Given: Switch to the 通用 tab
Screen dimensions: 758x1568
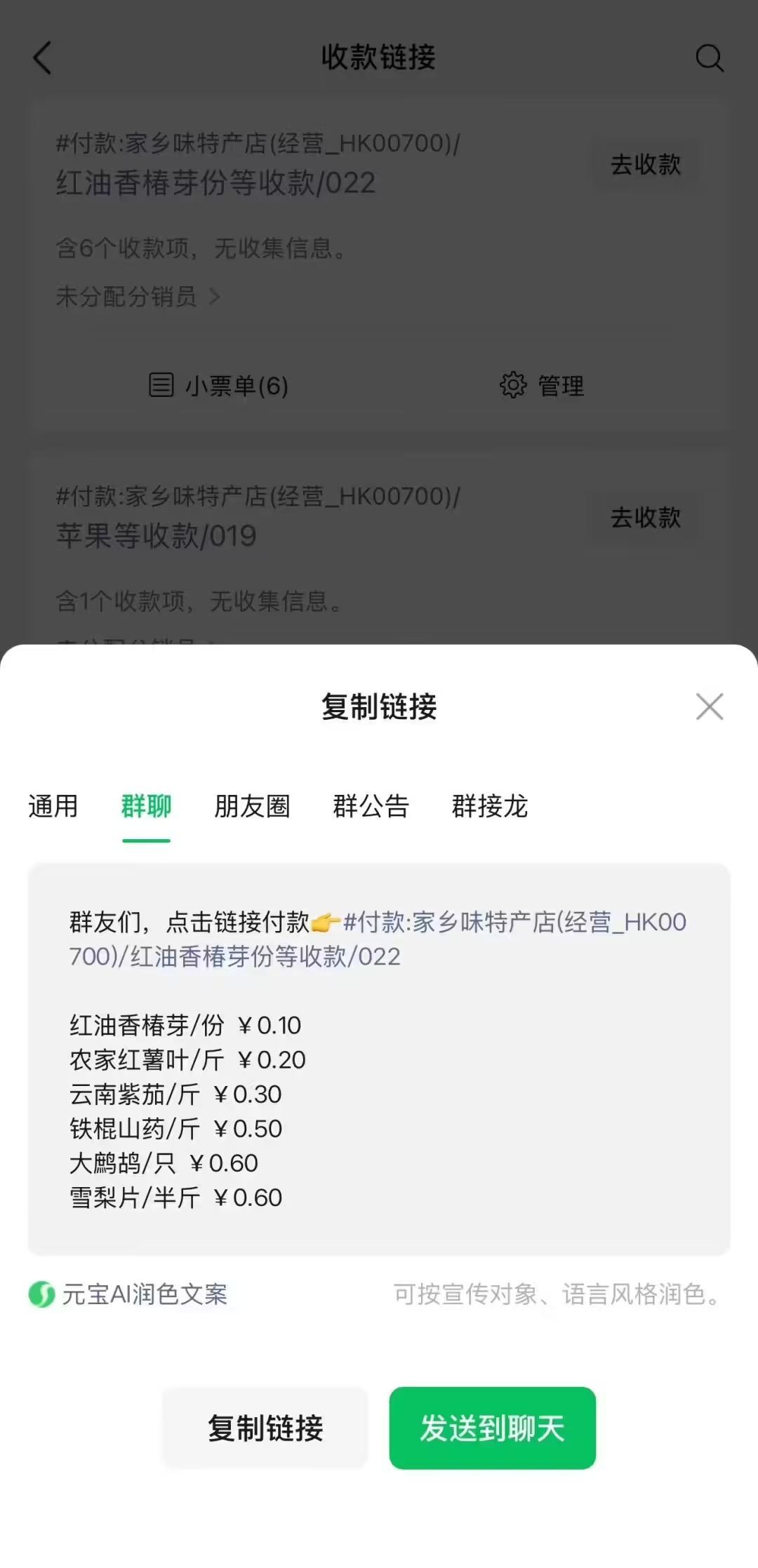Looking at the screenshot, I should click(x=53, y=808).
